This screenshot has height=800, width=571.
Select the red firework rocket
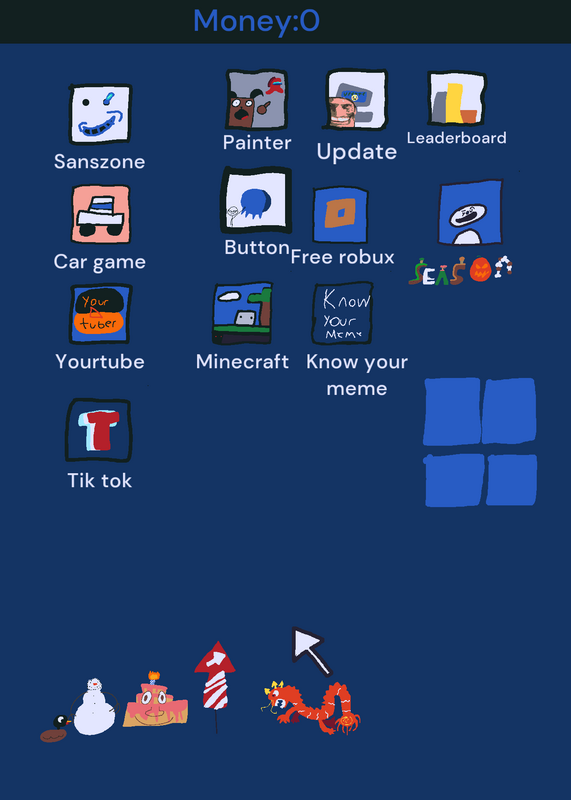(x=215, y=684)
